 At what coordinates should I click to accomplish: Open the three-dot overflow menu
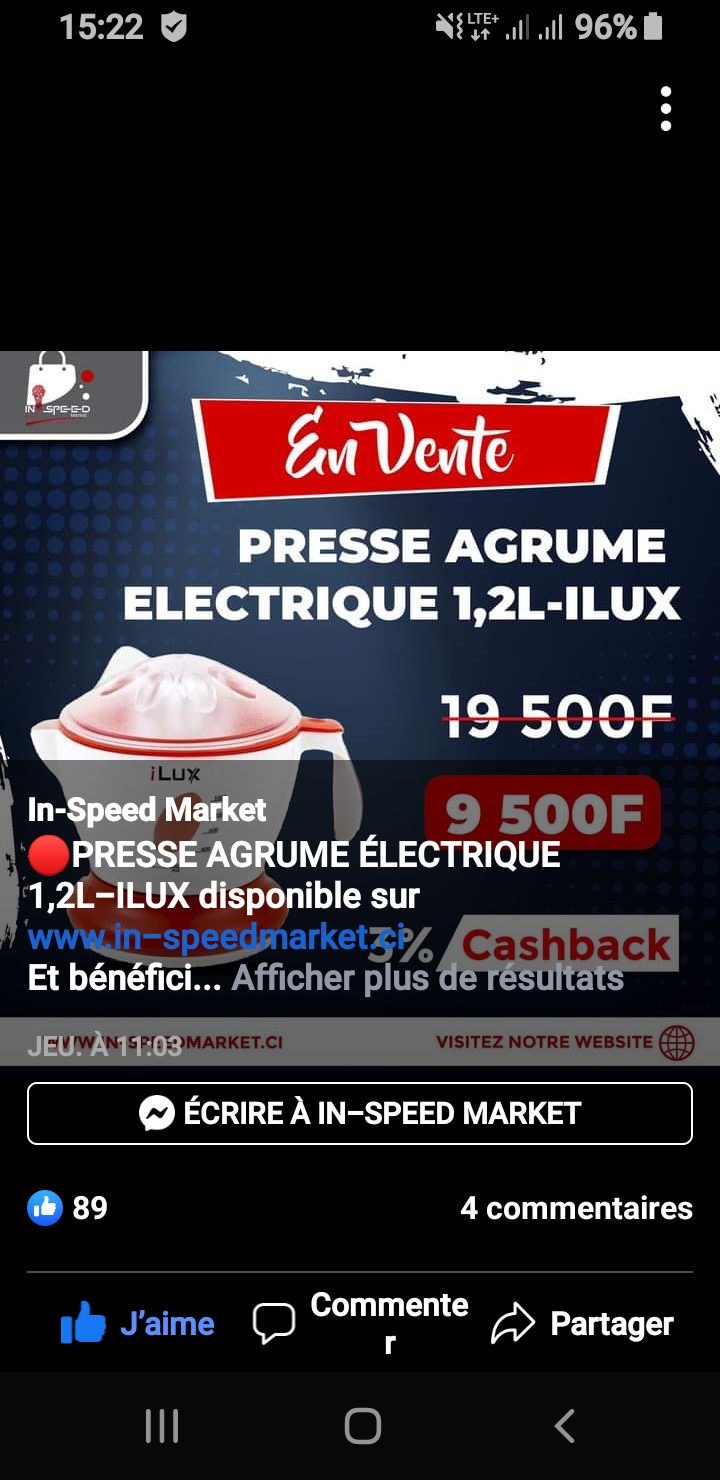pos(665,109)
